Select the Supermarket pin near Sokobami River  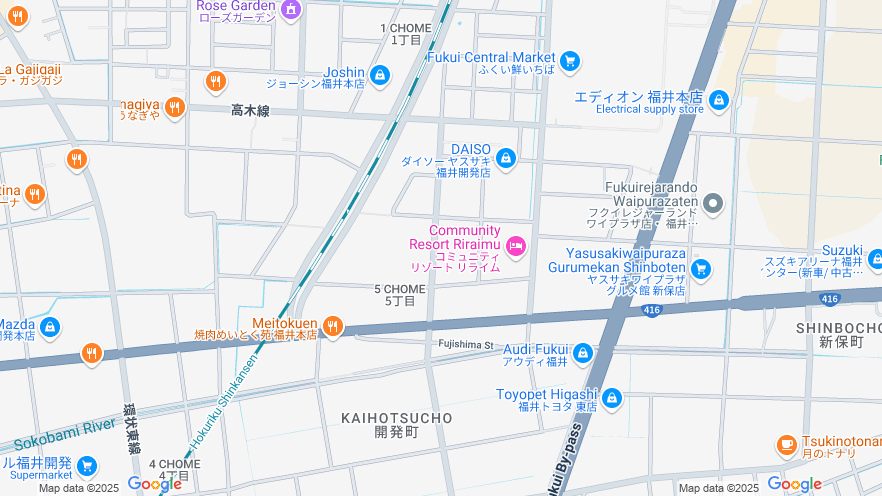(x=87, y=465)
